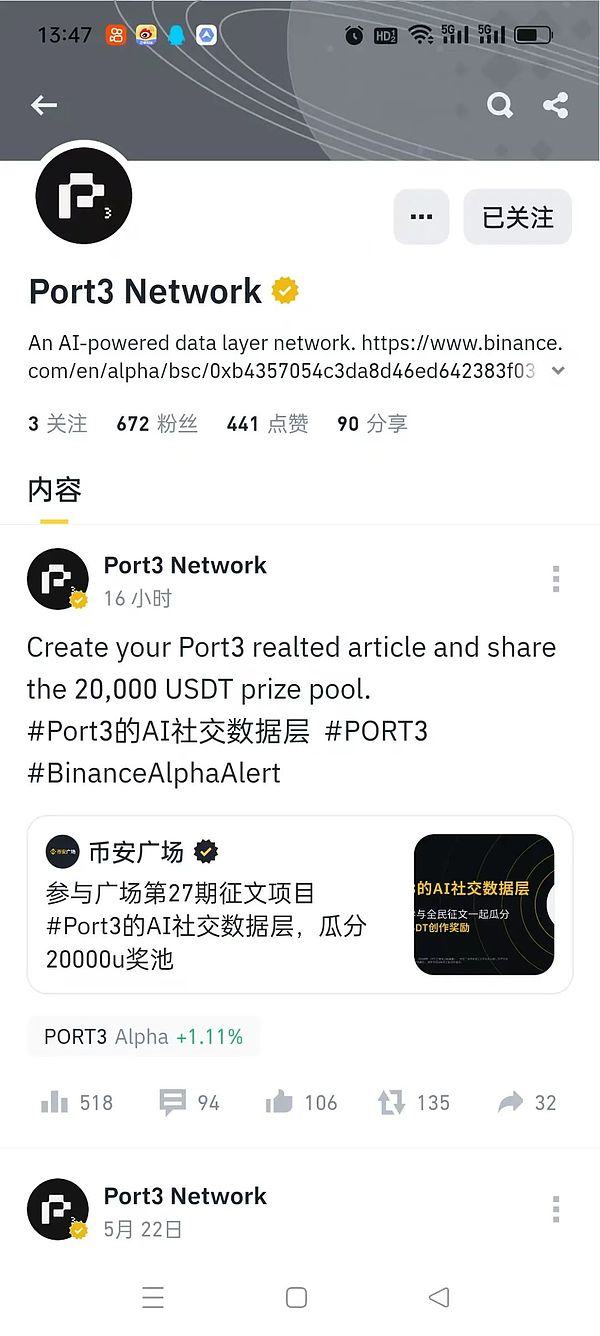Tap the system home button
600x1336 pixels.
pos(296,1297)
